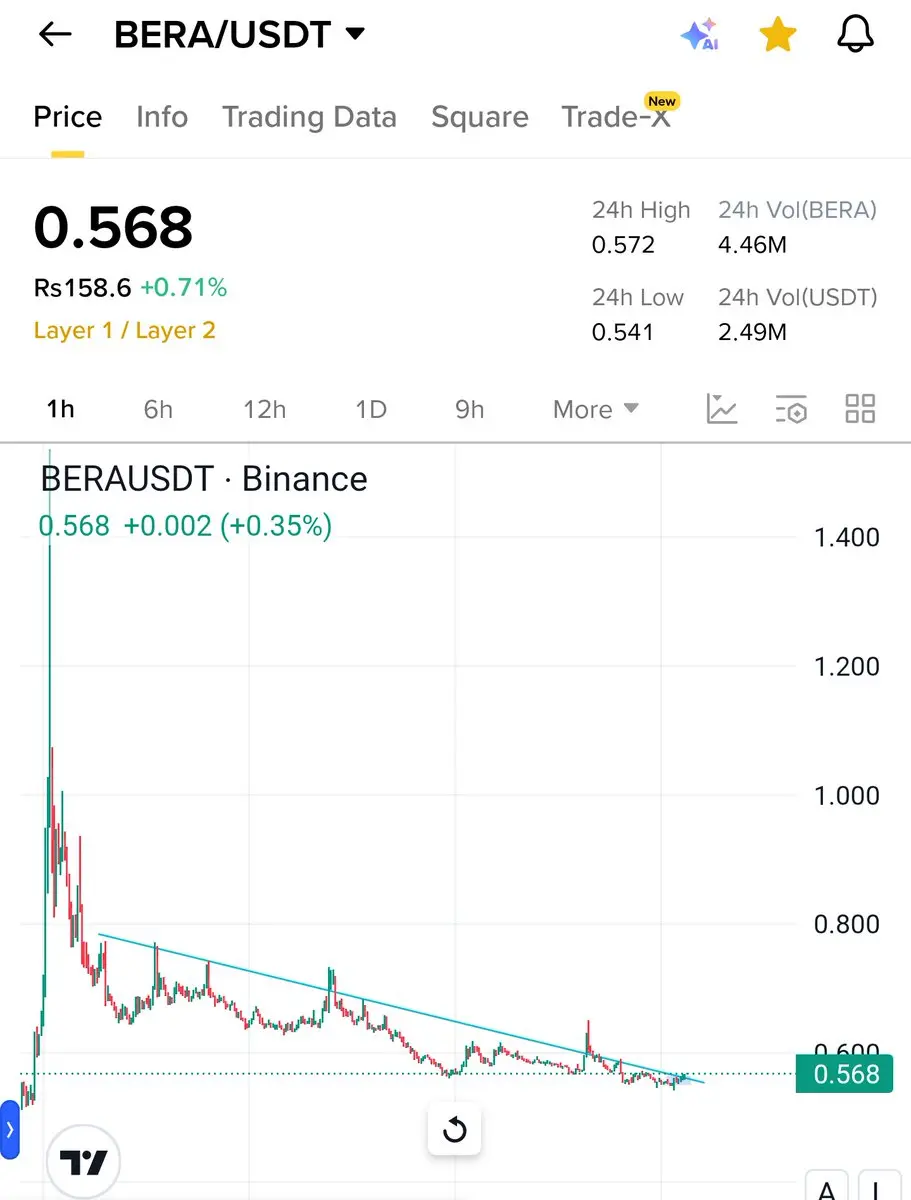Select the Price tab
The width and height of the screenshot is (911, 1200).
[x=68, y=117]
